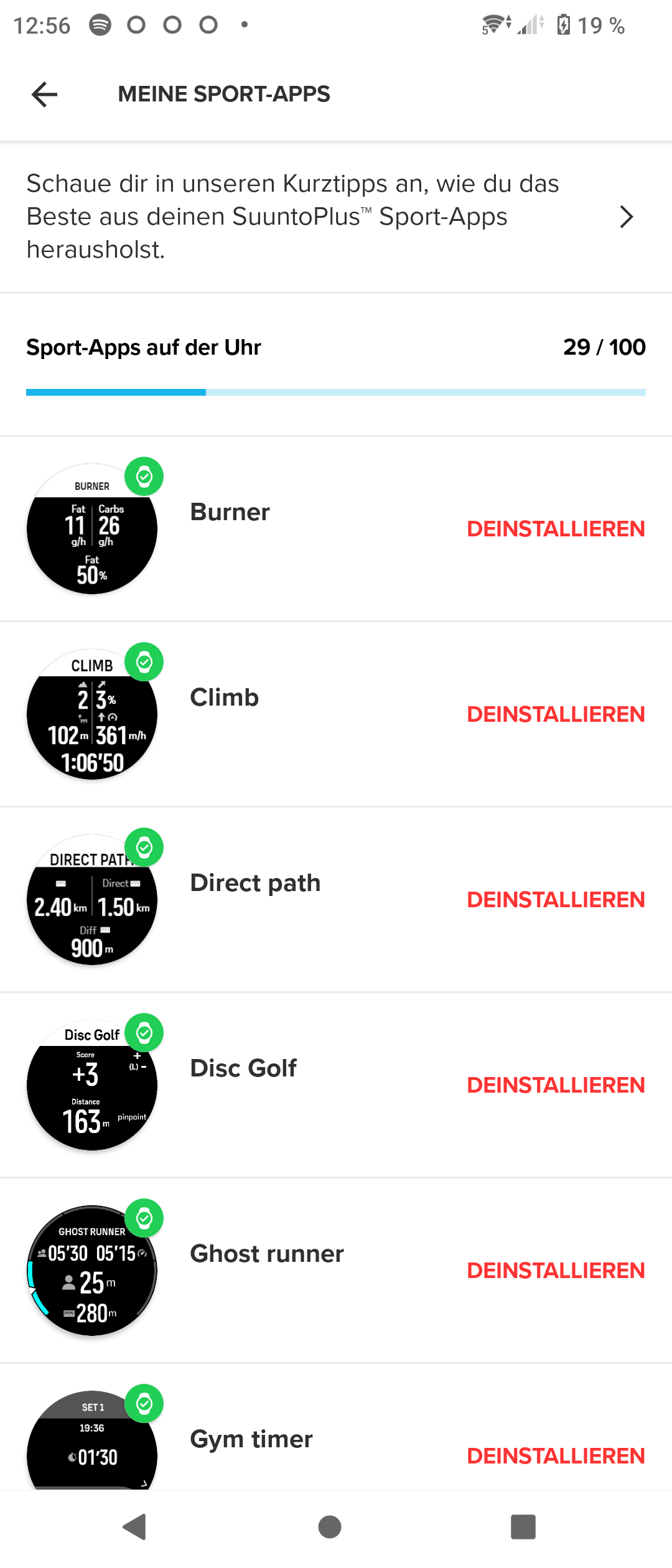View the Climb sport app
672x1568 pixels.
(224, 698)
